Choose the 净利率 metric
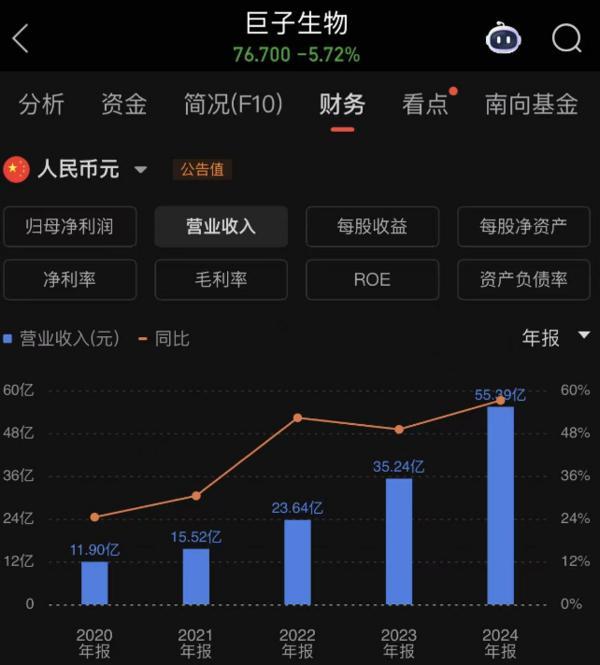This screenshot has height=665, width=600. [70, 279]
